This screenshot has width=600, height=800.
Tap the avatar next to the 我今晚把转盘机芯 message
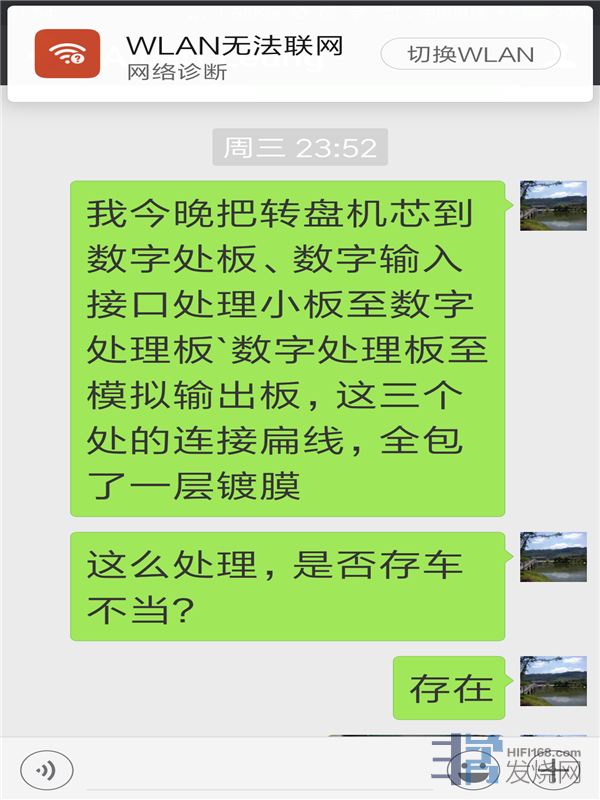tap(553, 206)
